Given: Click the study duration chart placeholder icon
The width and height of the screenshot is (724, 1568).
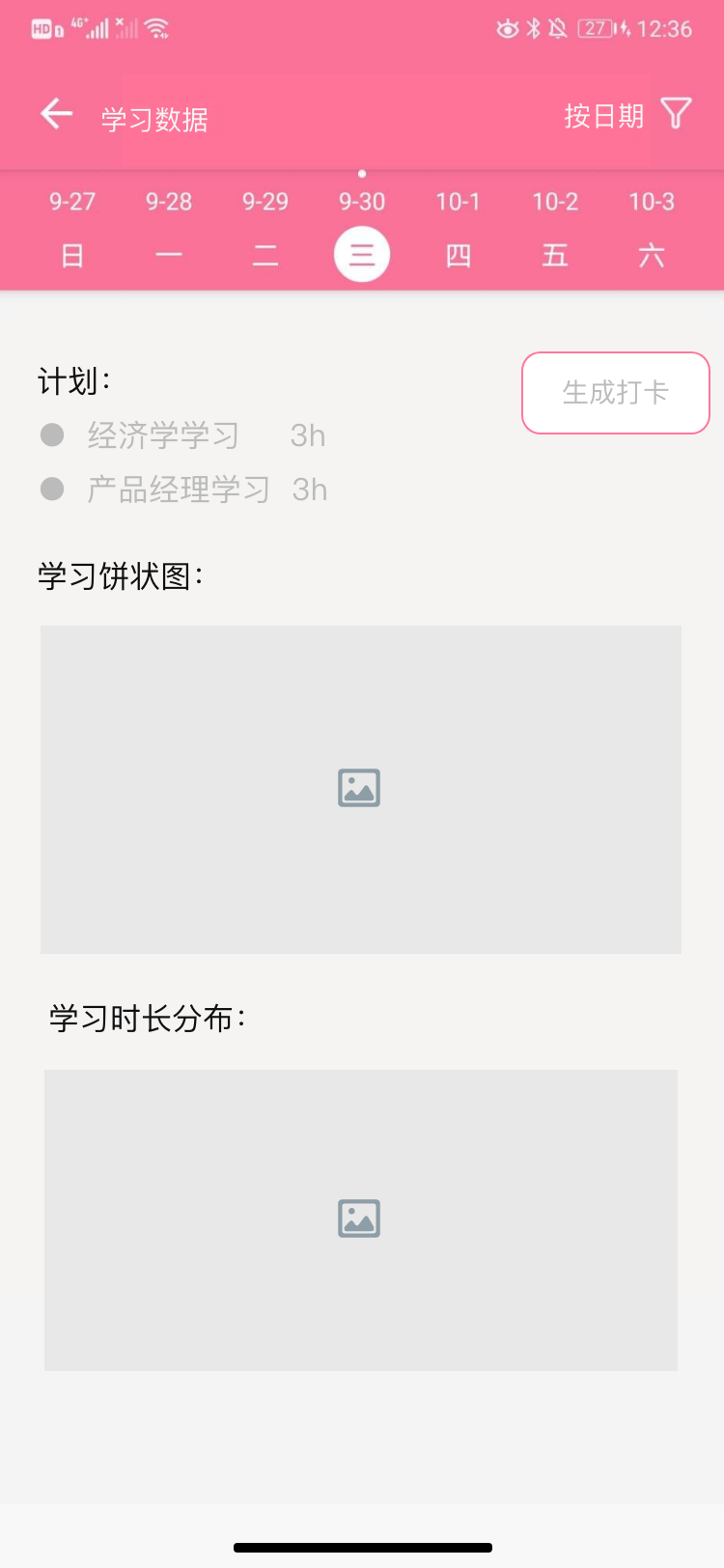Looking at the screenshot, I should click(358, 1218).
